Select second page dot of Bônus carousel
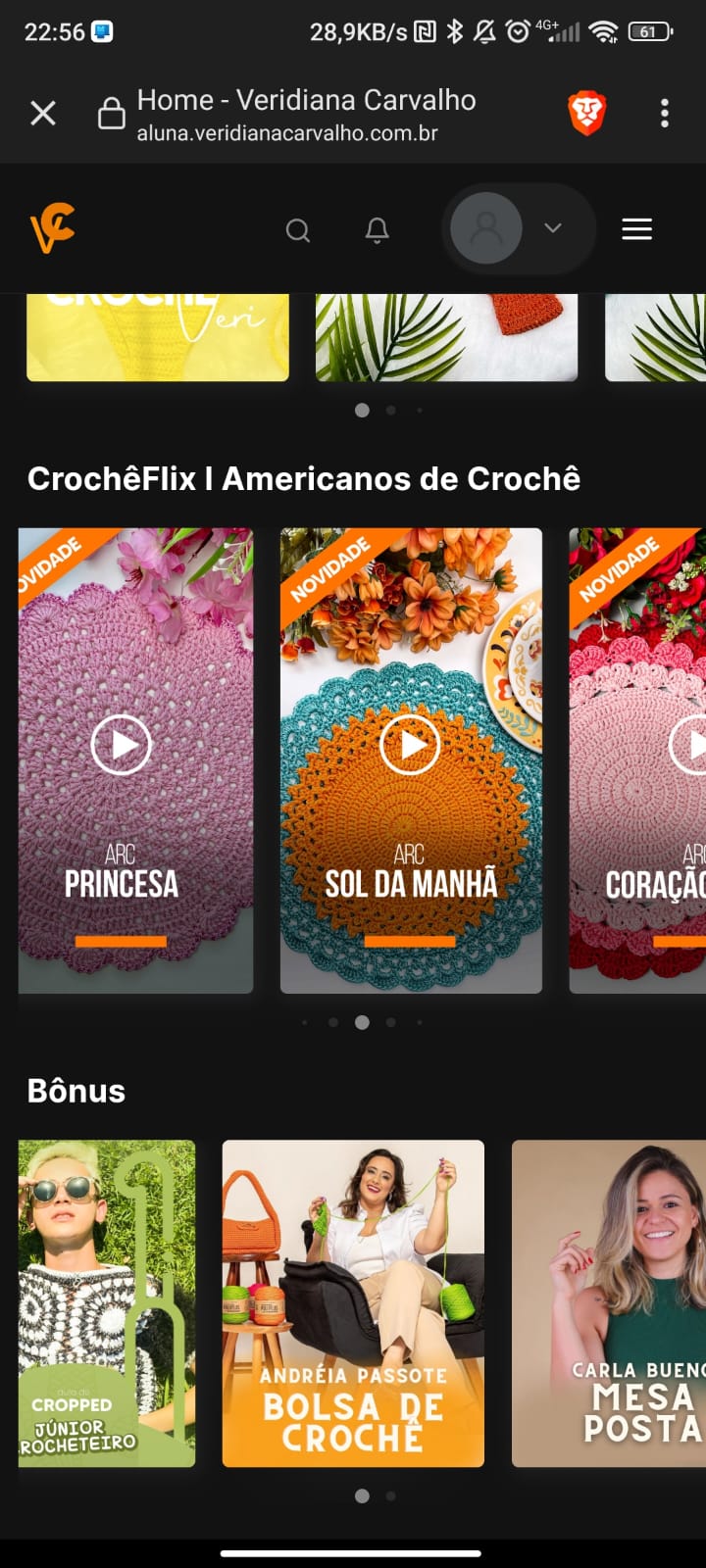The width and height of the screenshot is (706, 1568). [x=391, y=1496]
